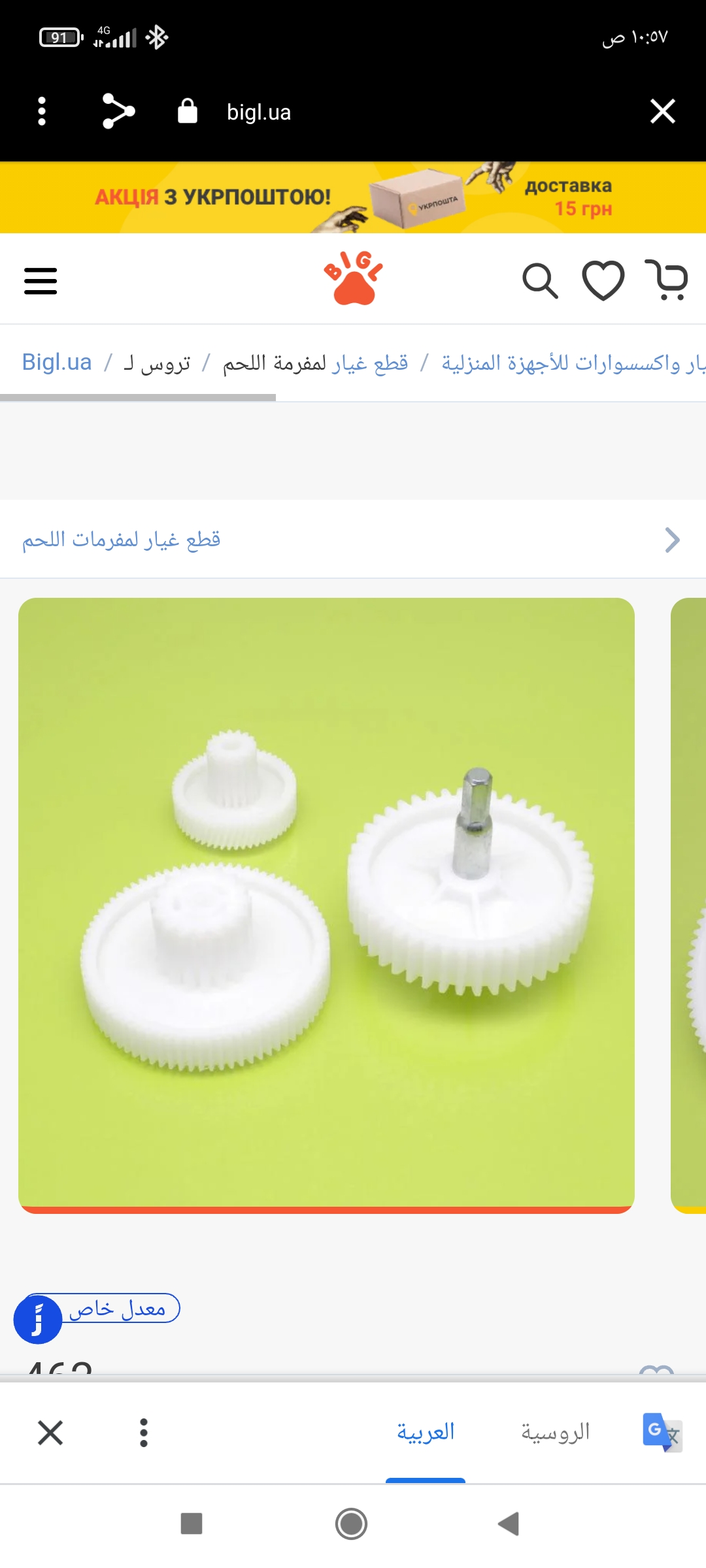Expand قطع غيار لمفرمات اللحم category chevron
706x1568 pixels.
[671, 540]
